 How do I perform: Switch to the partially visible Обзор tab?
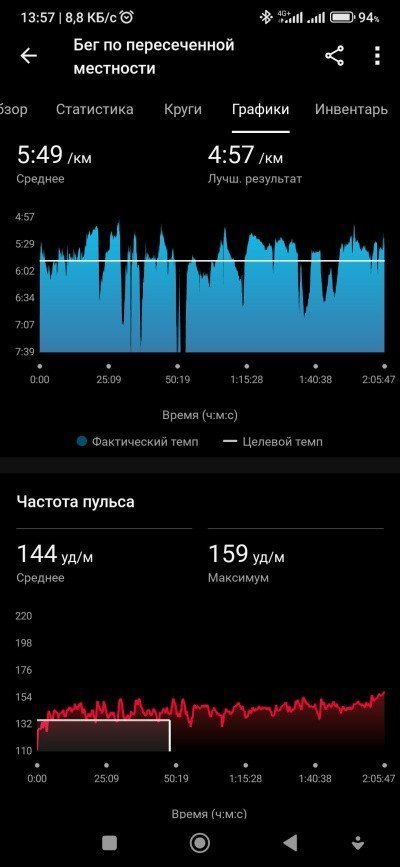pos(13,109)
